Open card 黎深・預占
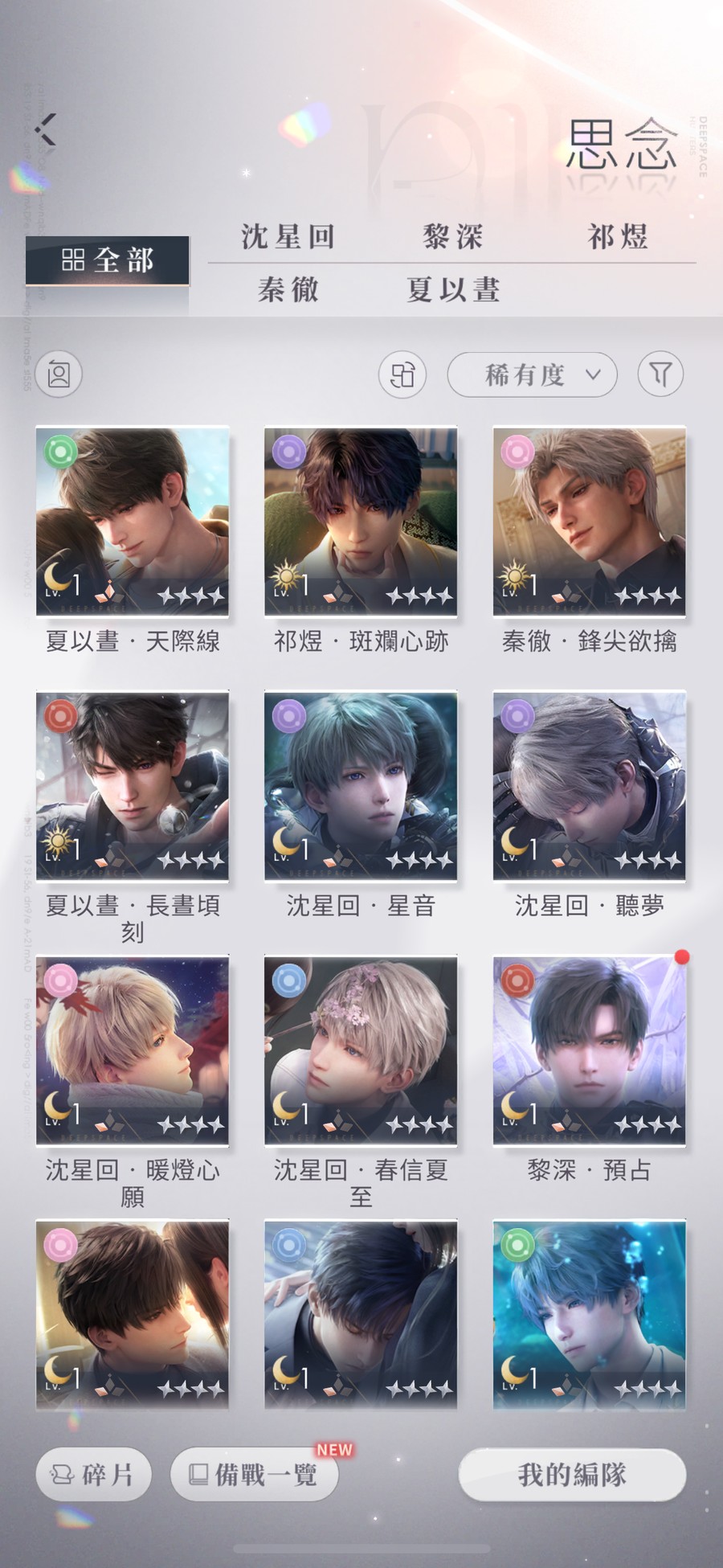 click(x=589, y=1050)
